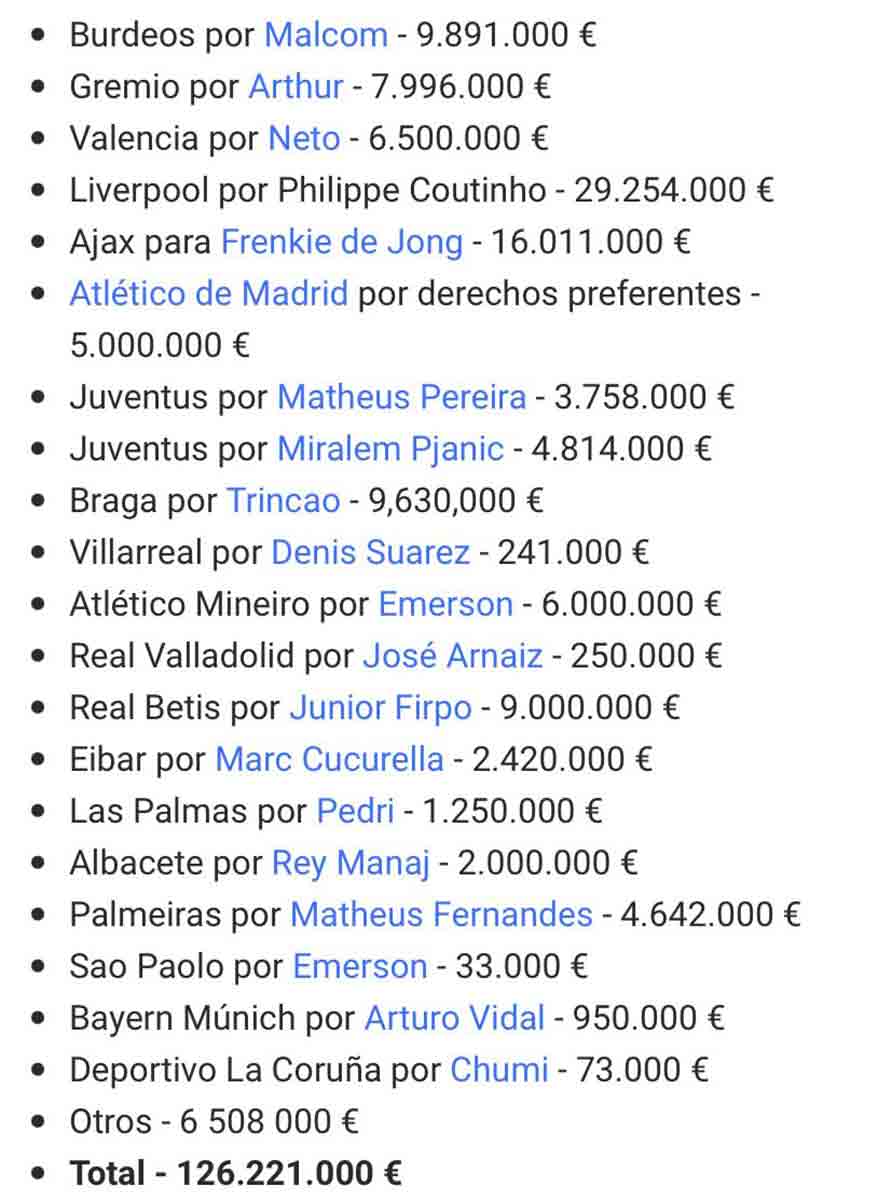The image size is (892, 1200).
Task: Open the Malcom link
Action: pyautogui.click(x=325, y=36)
